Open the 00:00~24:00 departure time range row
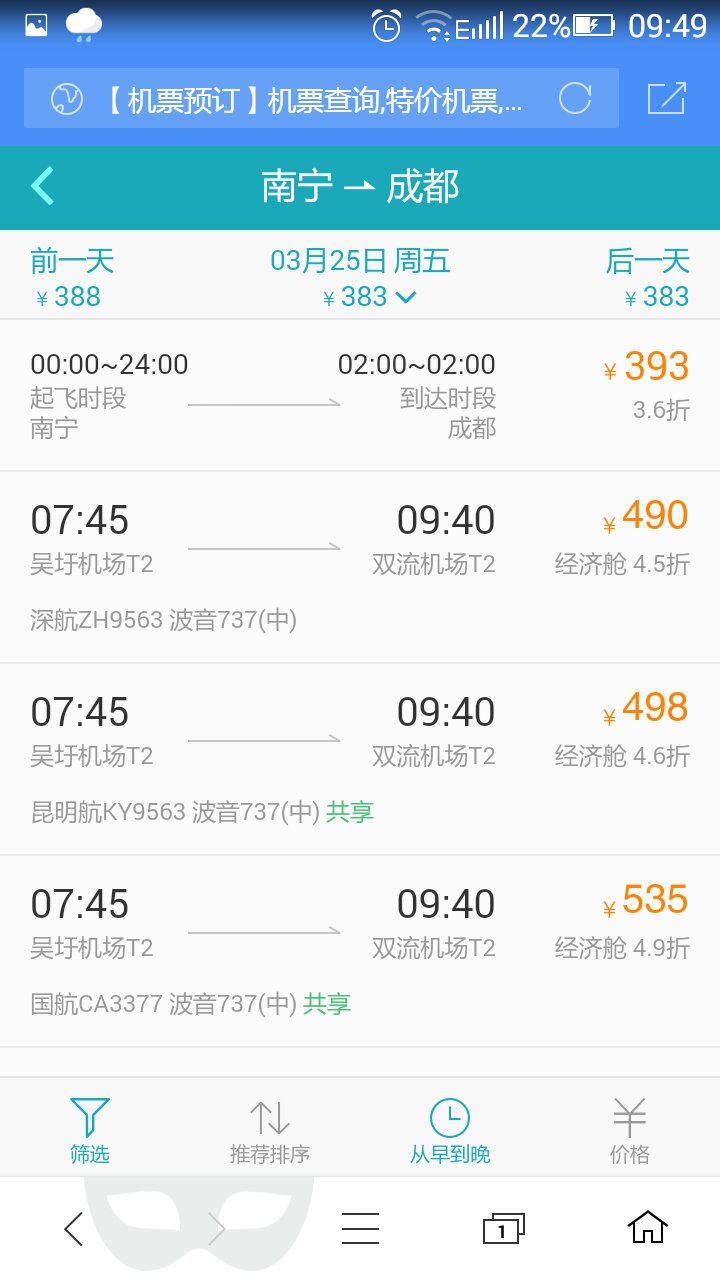 point(360,395)
